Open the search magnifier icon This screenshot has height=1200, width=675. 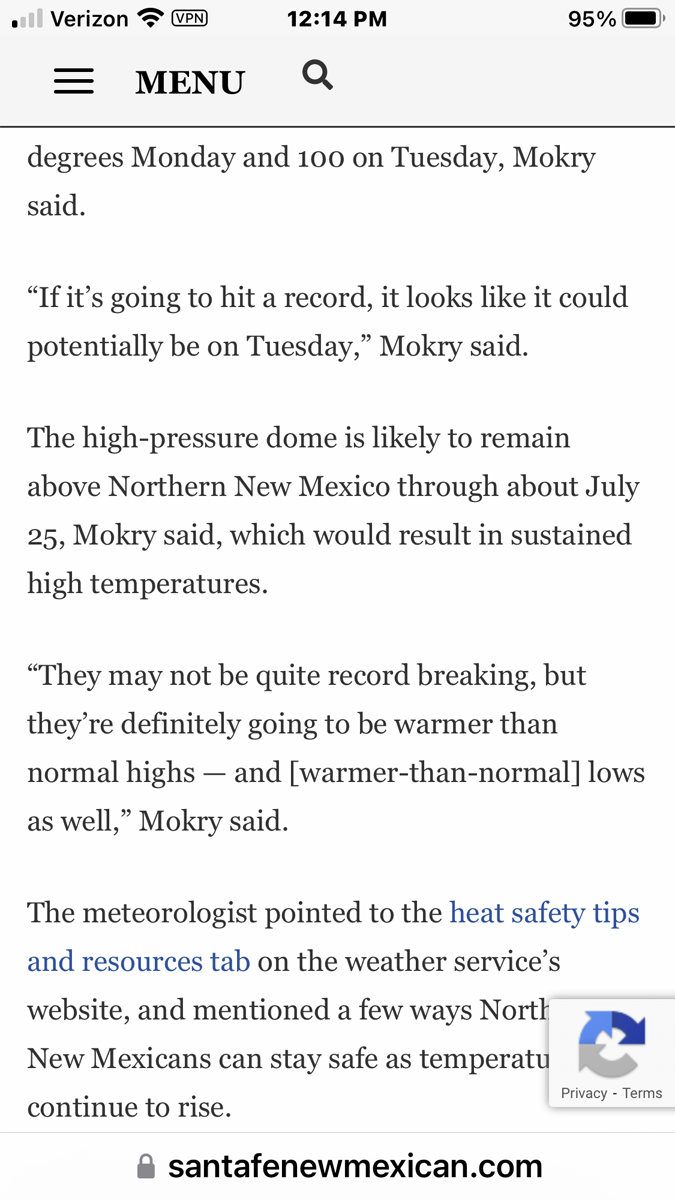point(317,75)
